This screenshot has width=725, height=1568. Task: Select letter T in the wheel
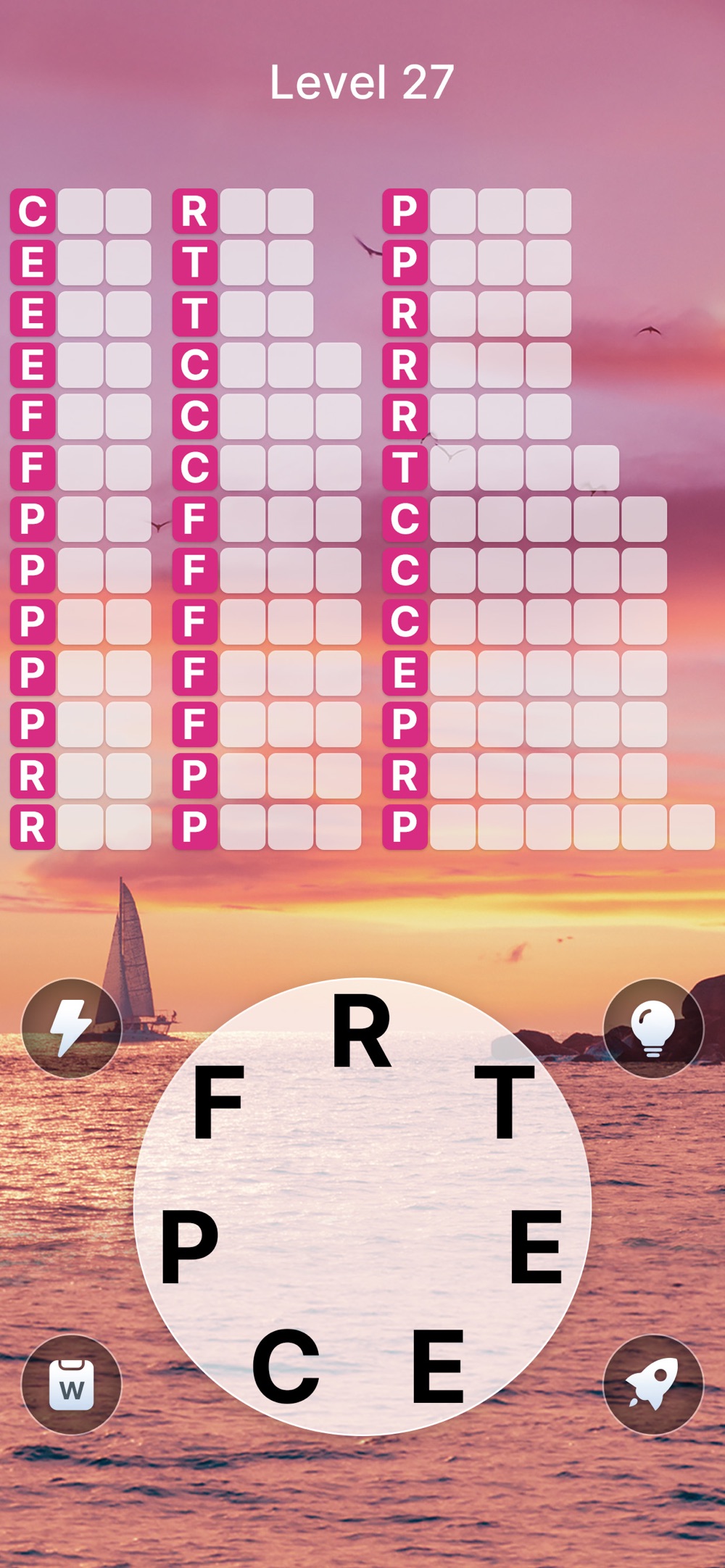coord(505,1101)
